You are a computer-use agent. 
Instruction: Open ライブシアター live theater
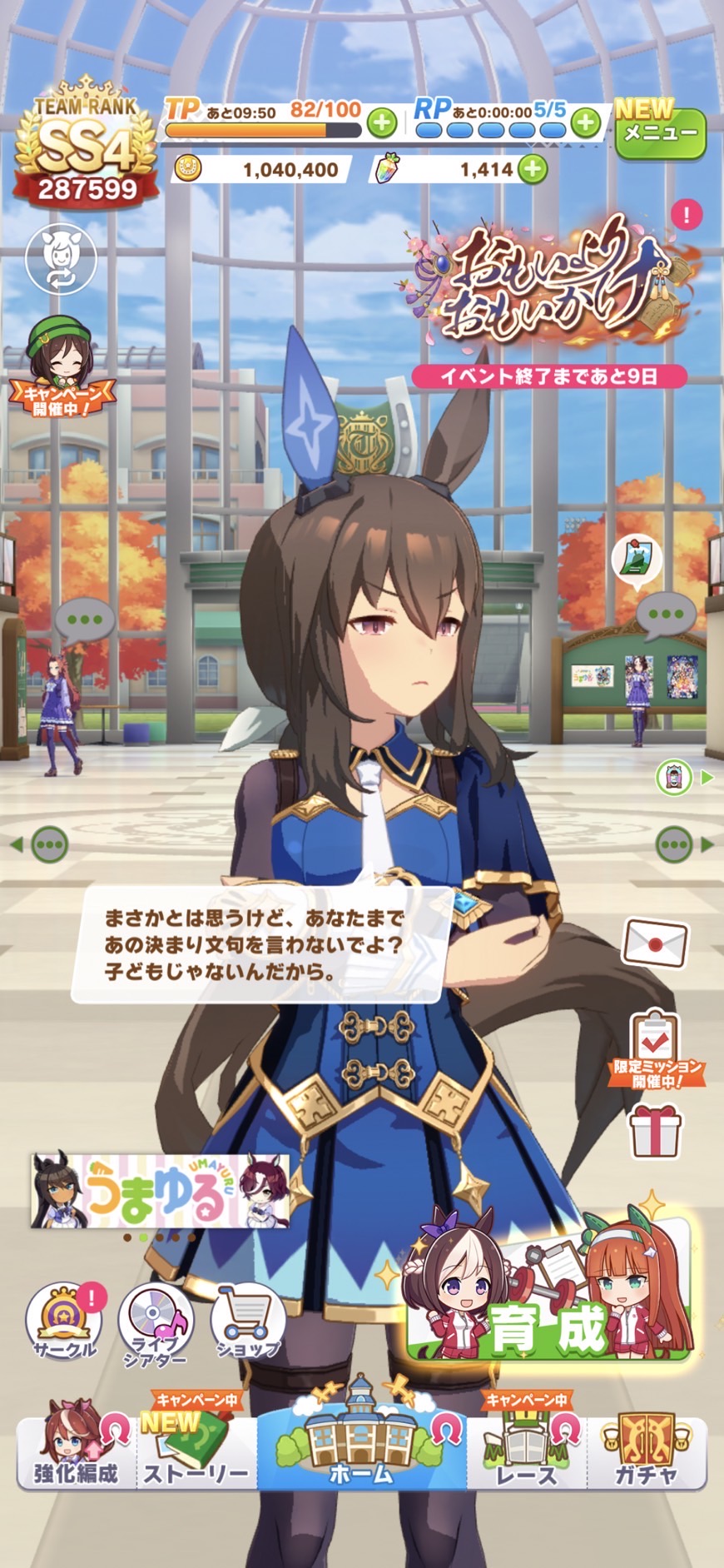(156, 1326)
